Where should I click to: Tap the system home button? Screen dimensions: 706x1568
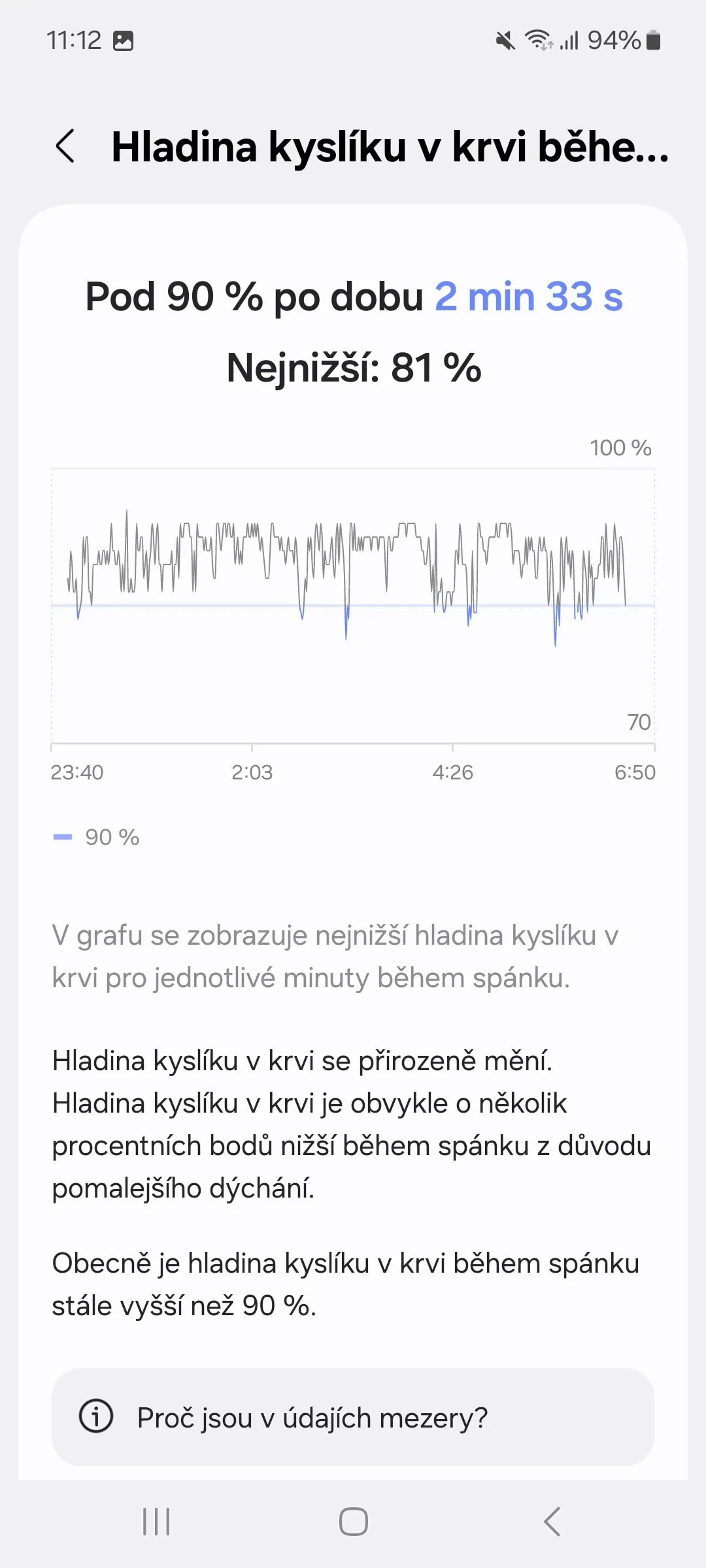353,1522
